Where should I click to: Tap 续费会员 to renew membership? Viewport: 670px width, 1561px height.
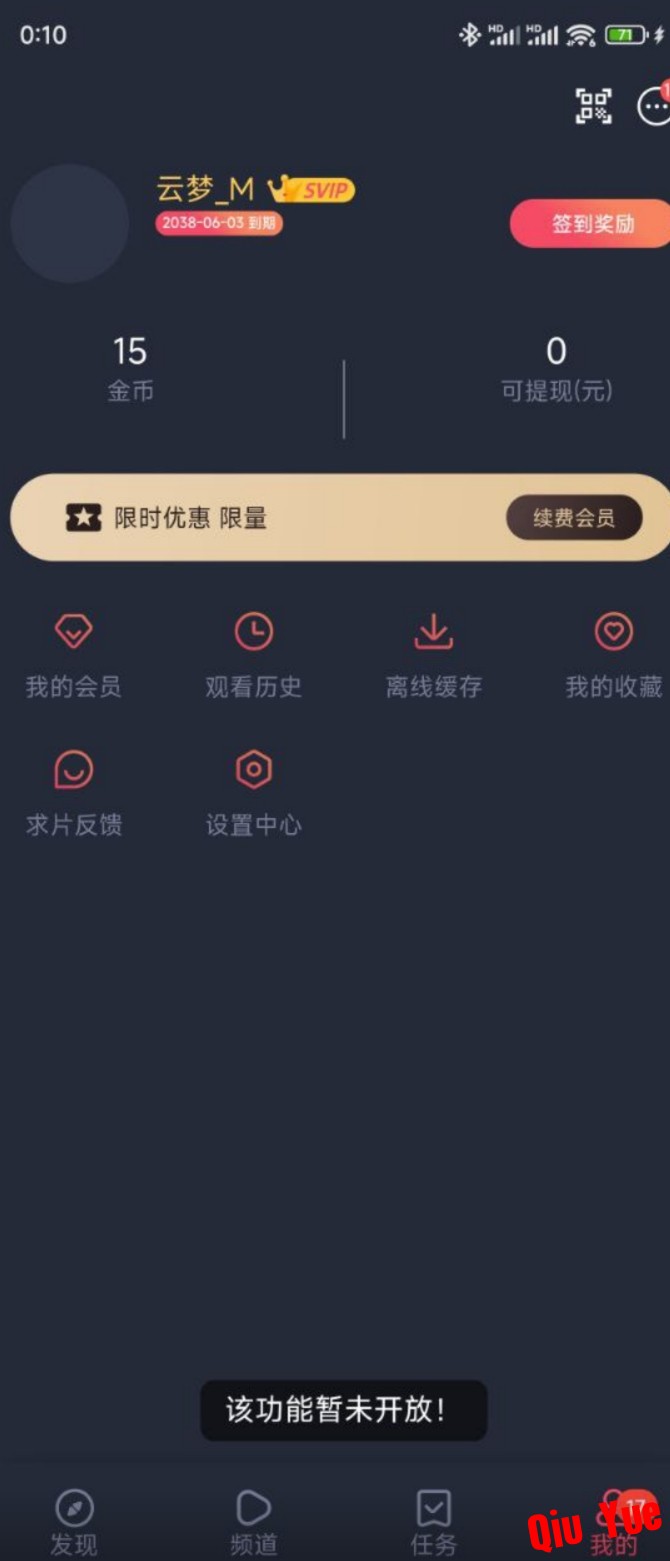[573, 518]
